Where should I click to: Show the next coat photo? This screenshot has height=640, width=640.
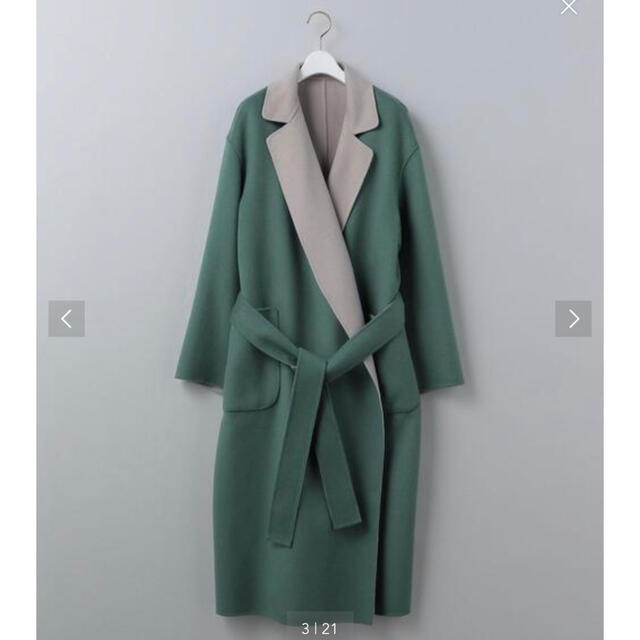click(573, 319)
